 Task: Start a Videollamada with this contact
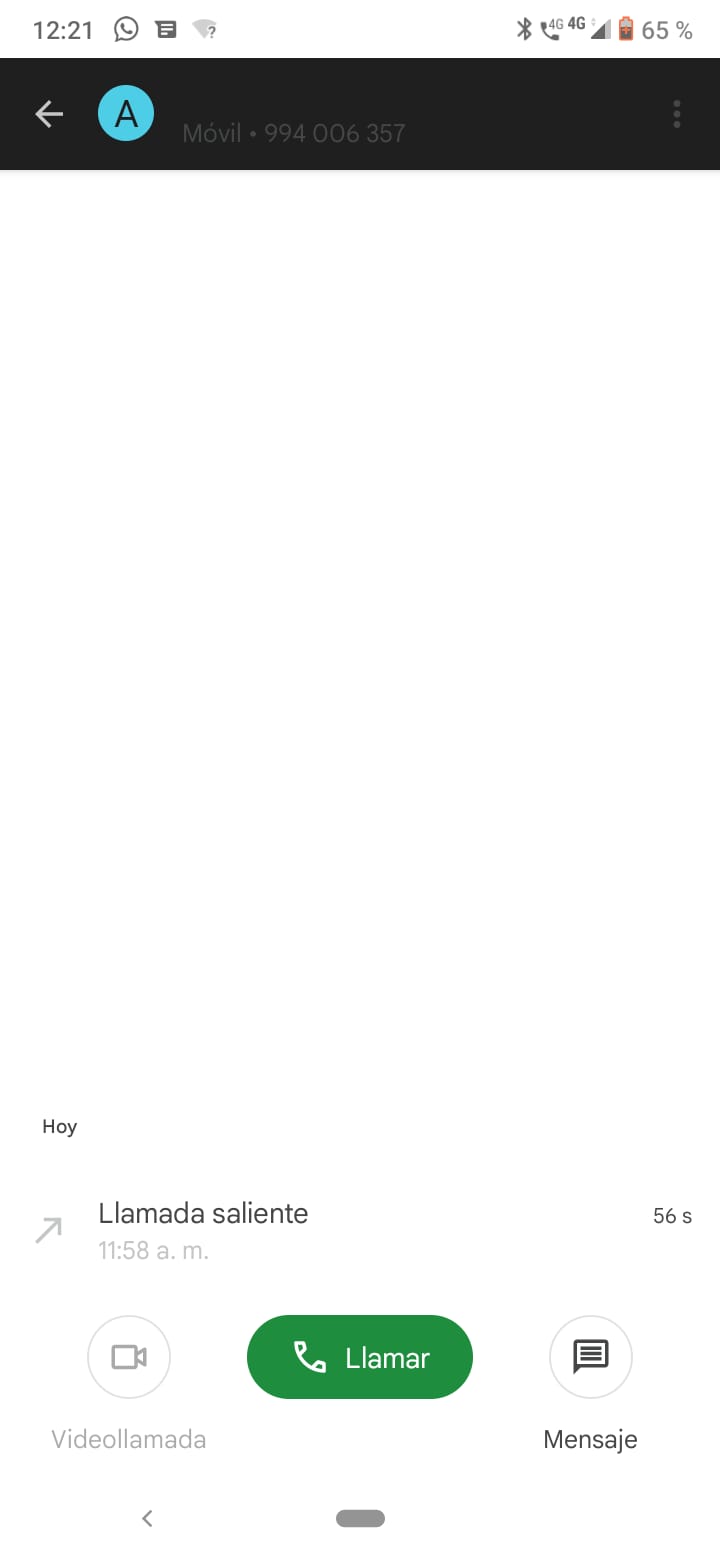pyautogui.click(x=129, y=1357)
